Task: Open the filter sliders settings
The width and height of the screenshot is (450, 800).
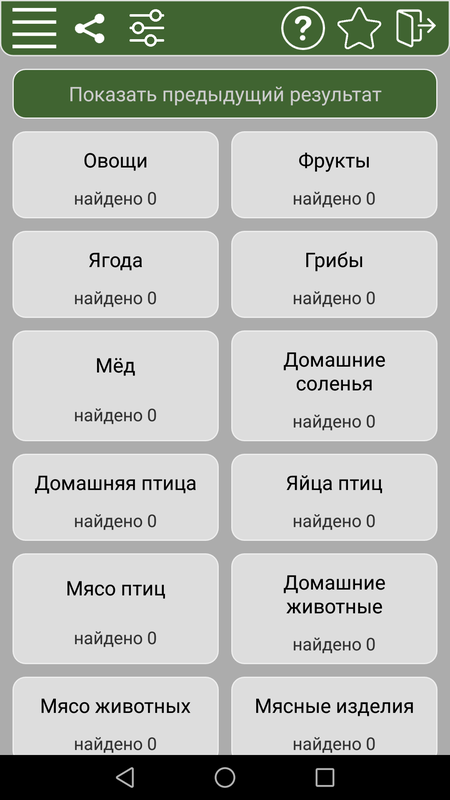Action: coord(147,28)
